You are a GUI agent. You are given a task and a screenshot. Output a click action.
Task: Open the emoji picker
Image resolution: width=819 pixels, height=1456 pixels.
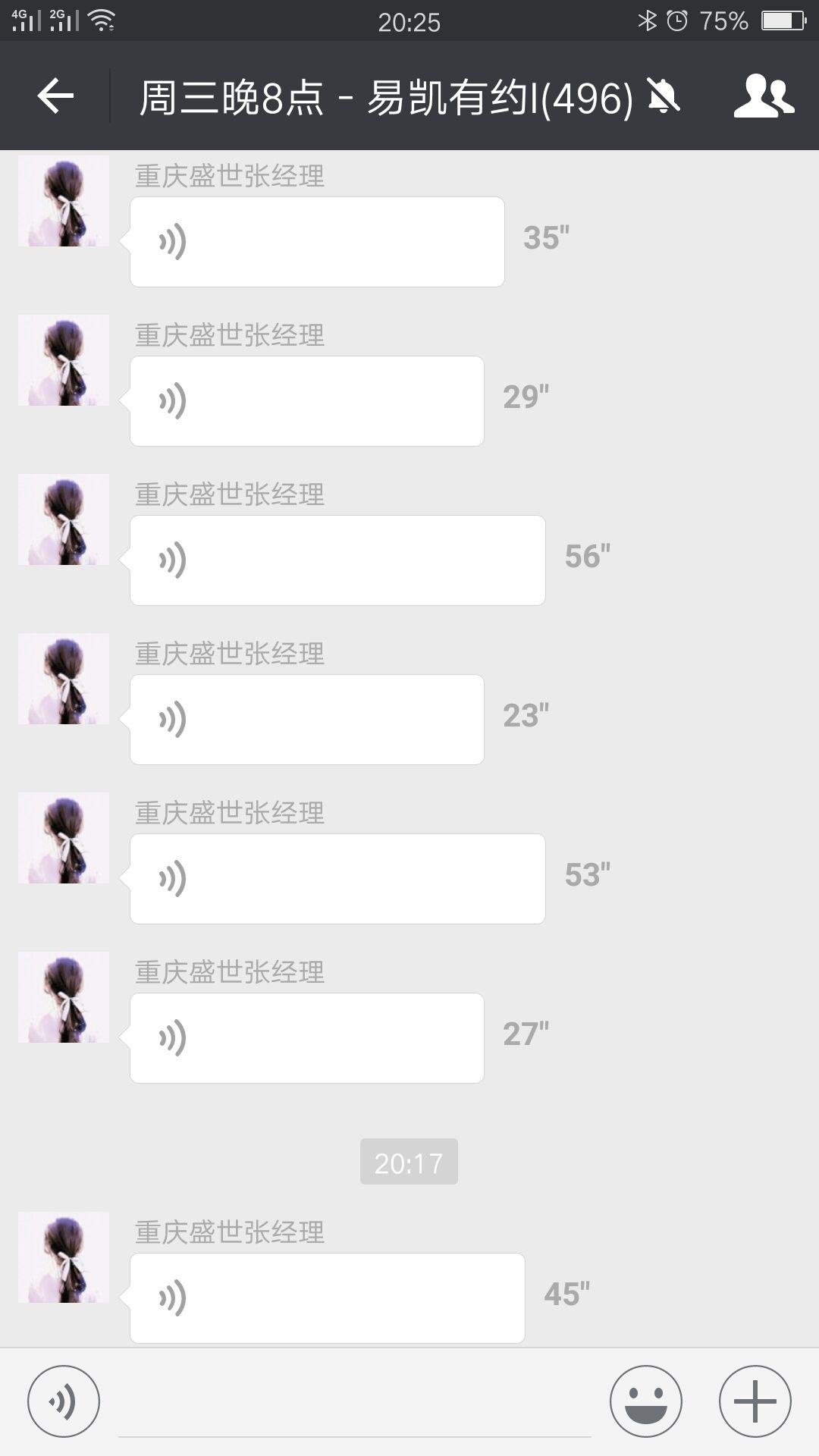click(x=646, y=1401)
